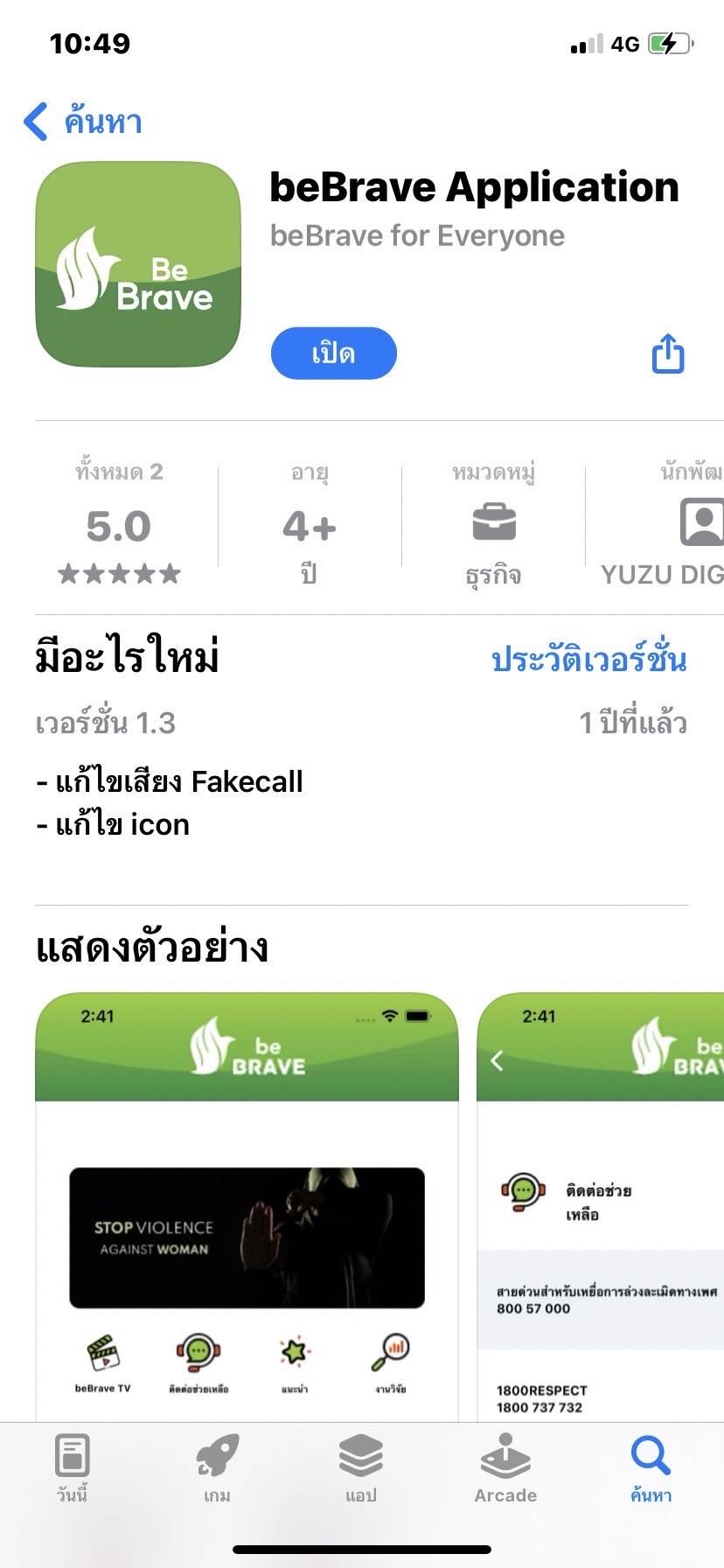
Task: Go back to ค้นหา search results
Action: [83, 121]
